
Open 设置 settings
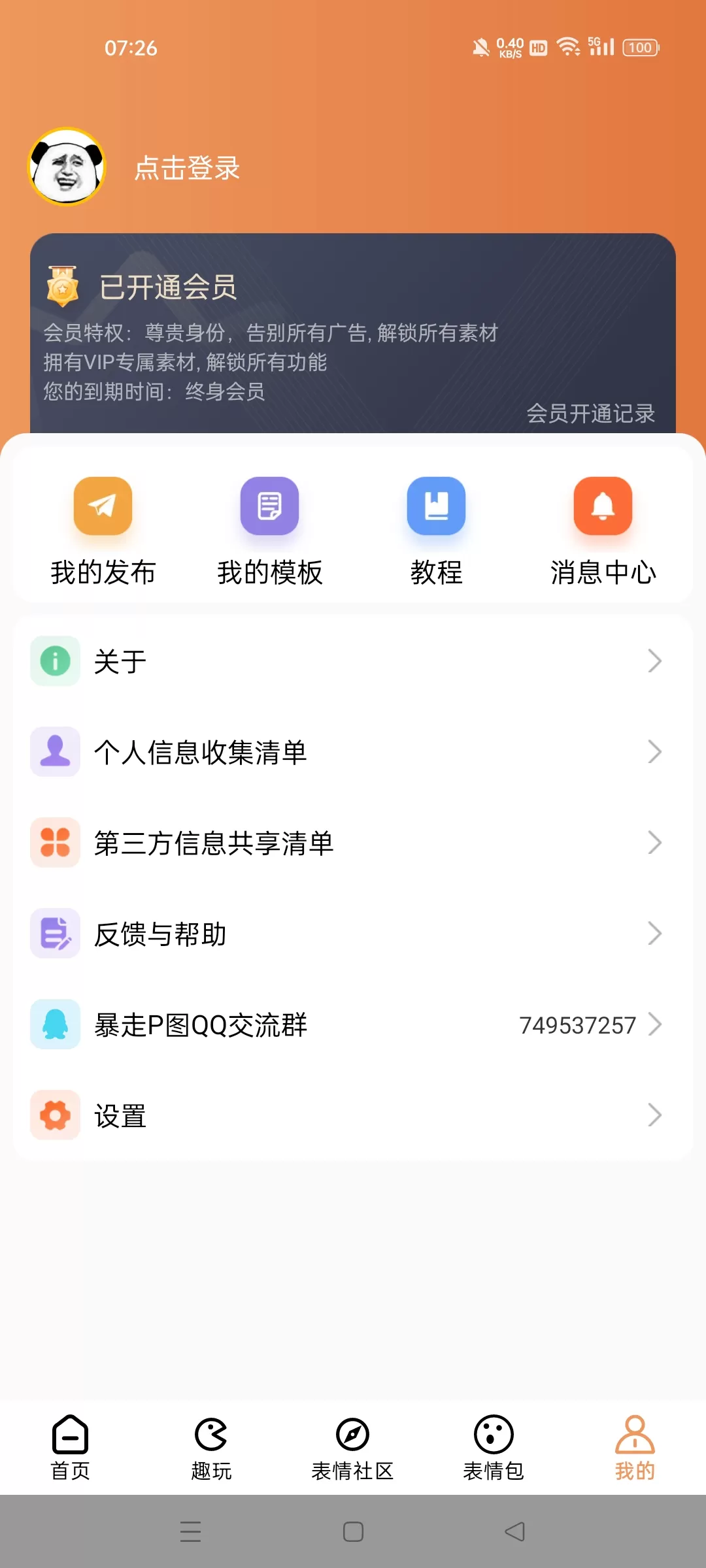tap(353, 1115)
